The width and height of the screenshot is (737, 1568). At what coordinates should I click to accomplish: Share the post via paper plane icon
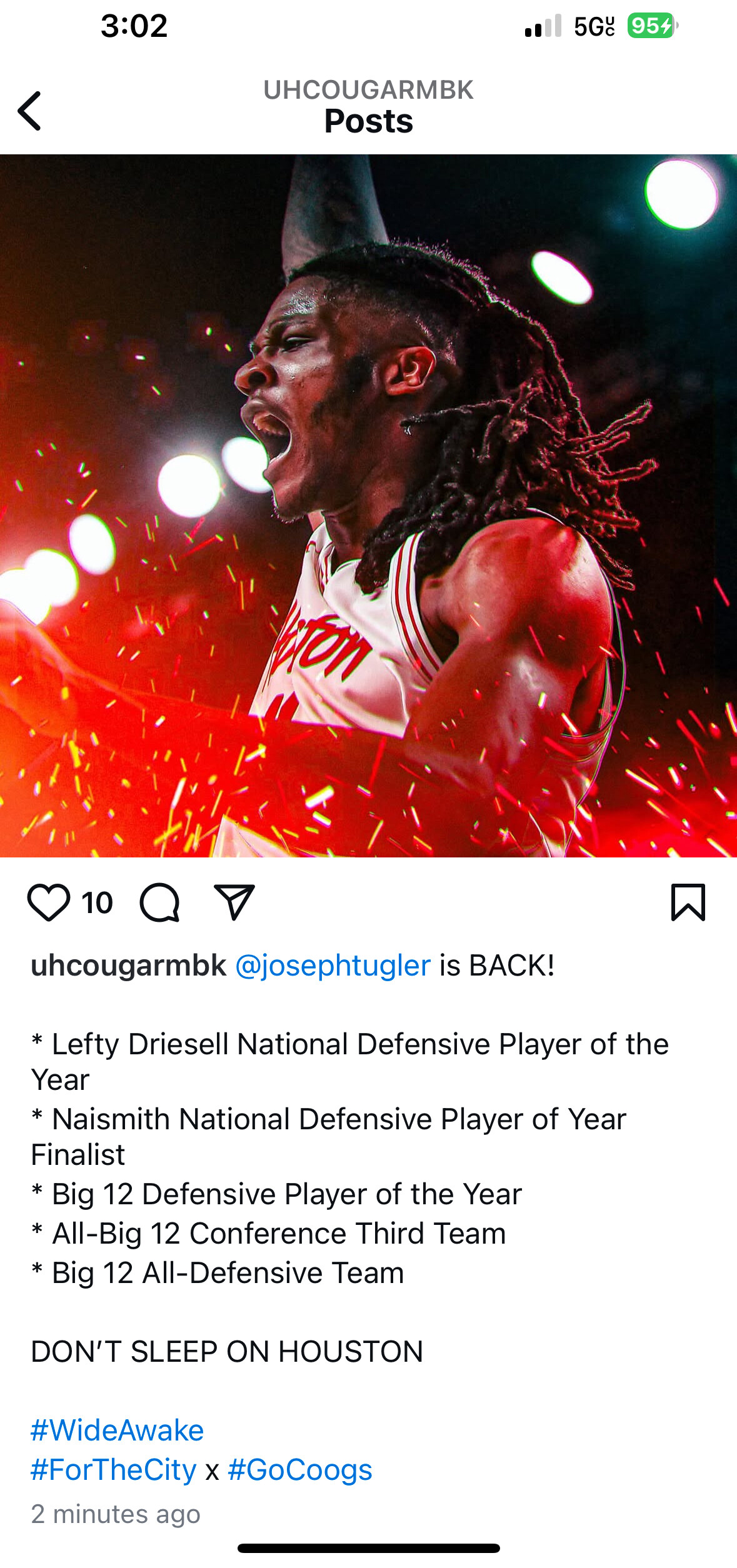(234, 902)
